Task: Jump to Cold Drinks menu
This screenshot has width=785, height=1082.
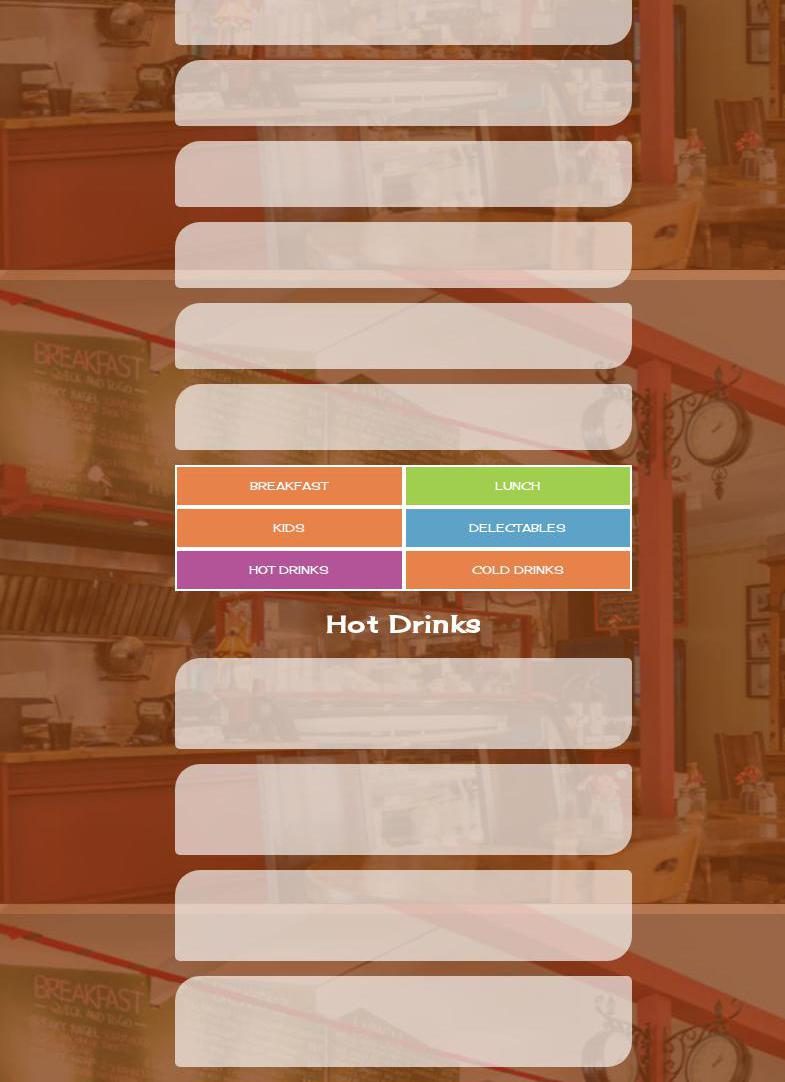Action: 517,570
